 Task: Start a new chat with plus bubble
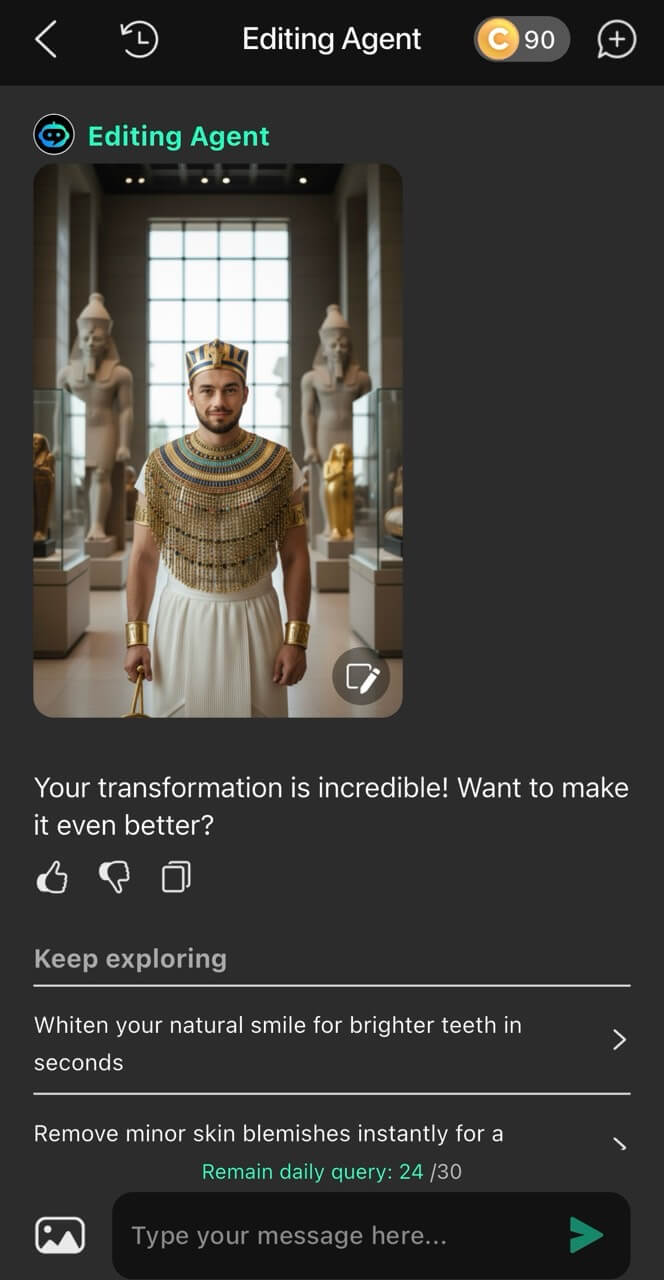(x=616, y=40)
